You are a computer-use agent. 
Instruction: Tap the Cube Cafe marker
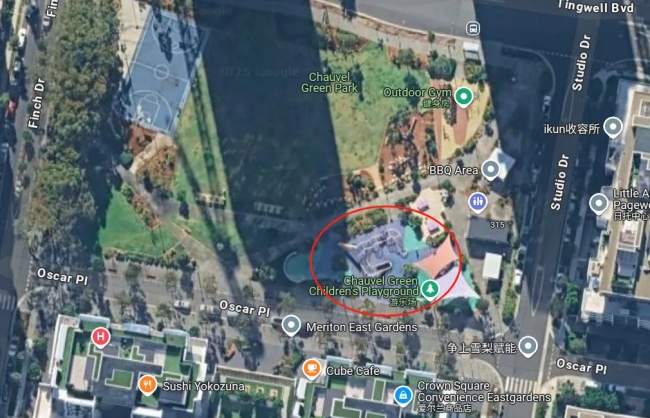pyautogui.click(x=311, y=370)
